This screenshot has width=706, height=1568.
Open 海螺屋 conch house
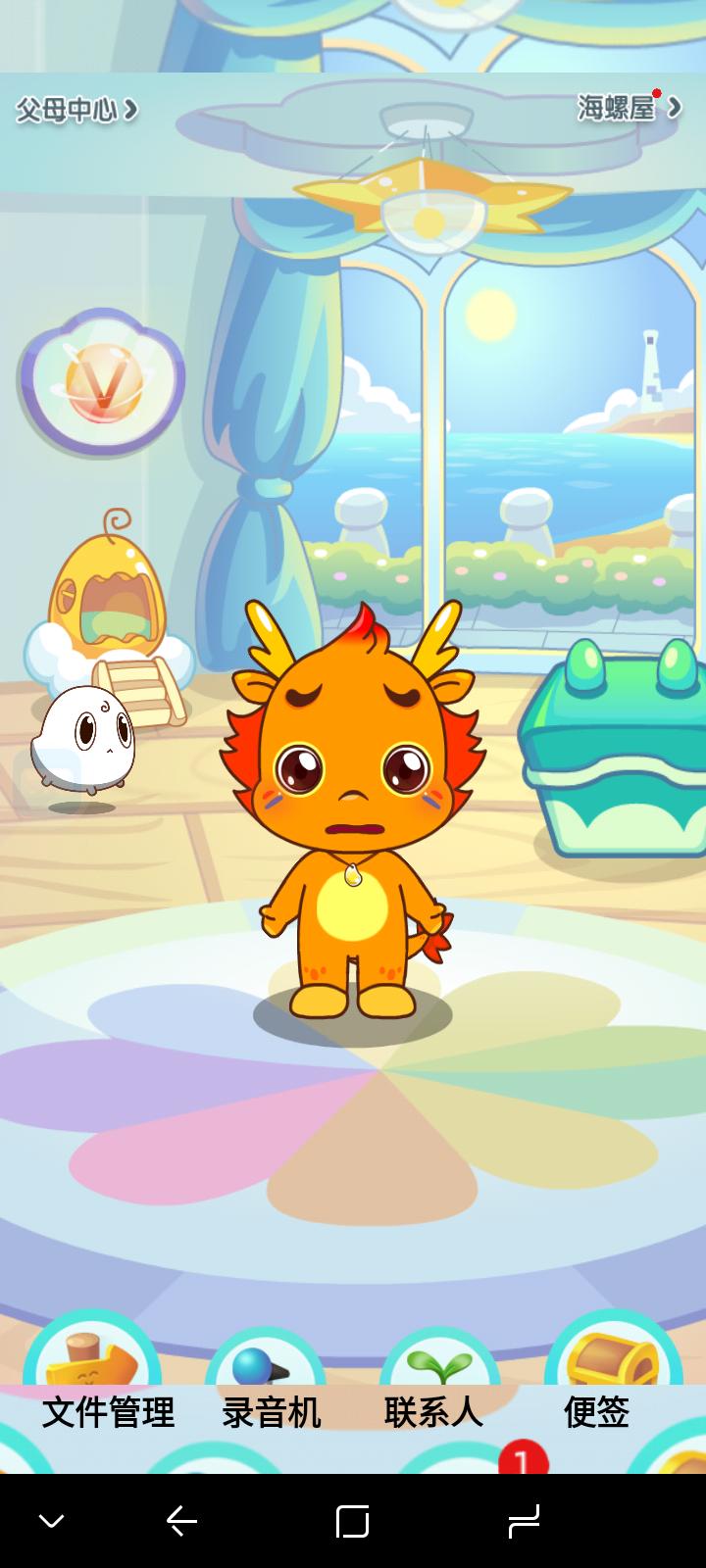[x=628, y=108]
